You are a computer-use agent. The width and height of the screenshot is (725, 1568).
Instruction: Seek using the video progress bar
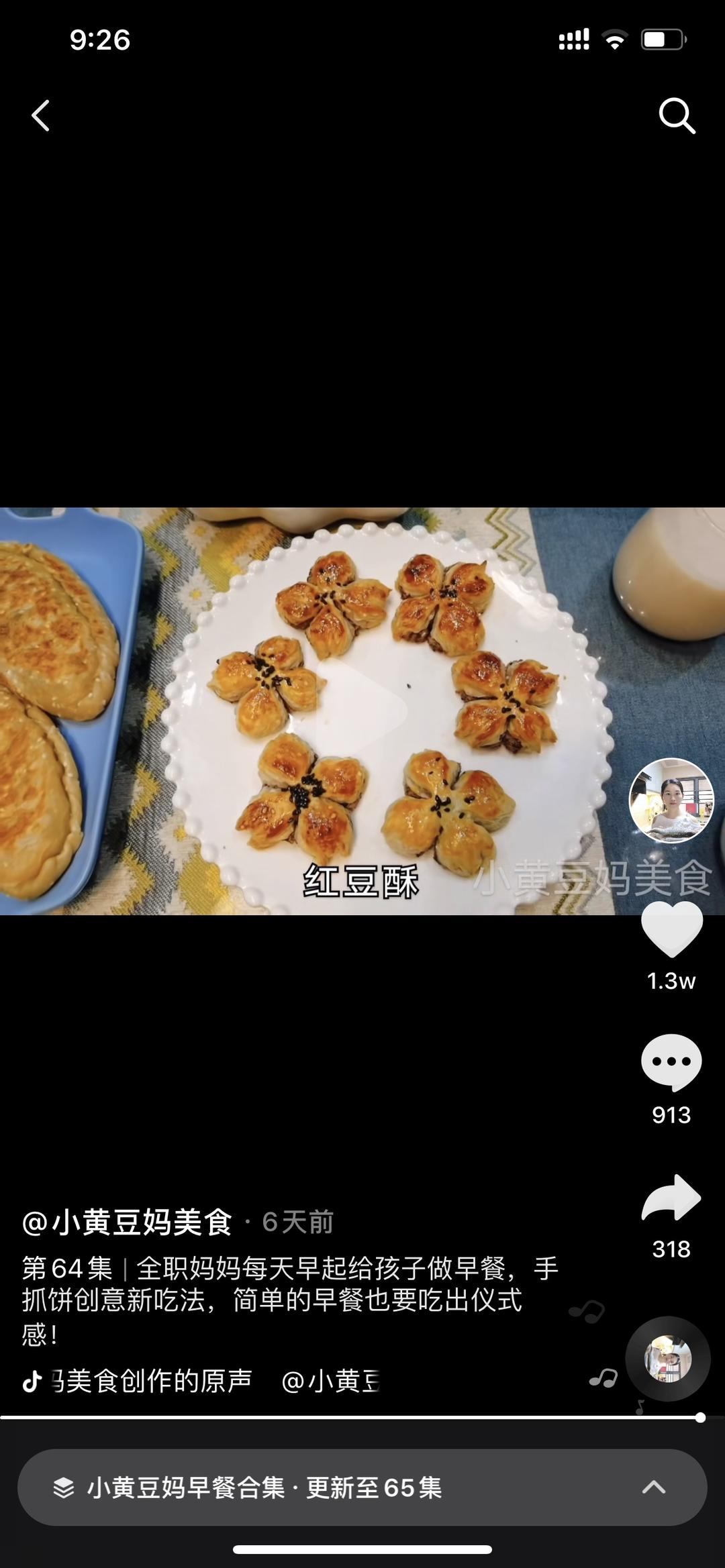[x=362, y=1417]
